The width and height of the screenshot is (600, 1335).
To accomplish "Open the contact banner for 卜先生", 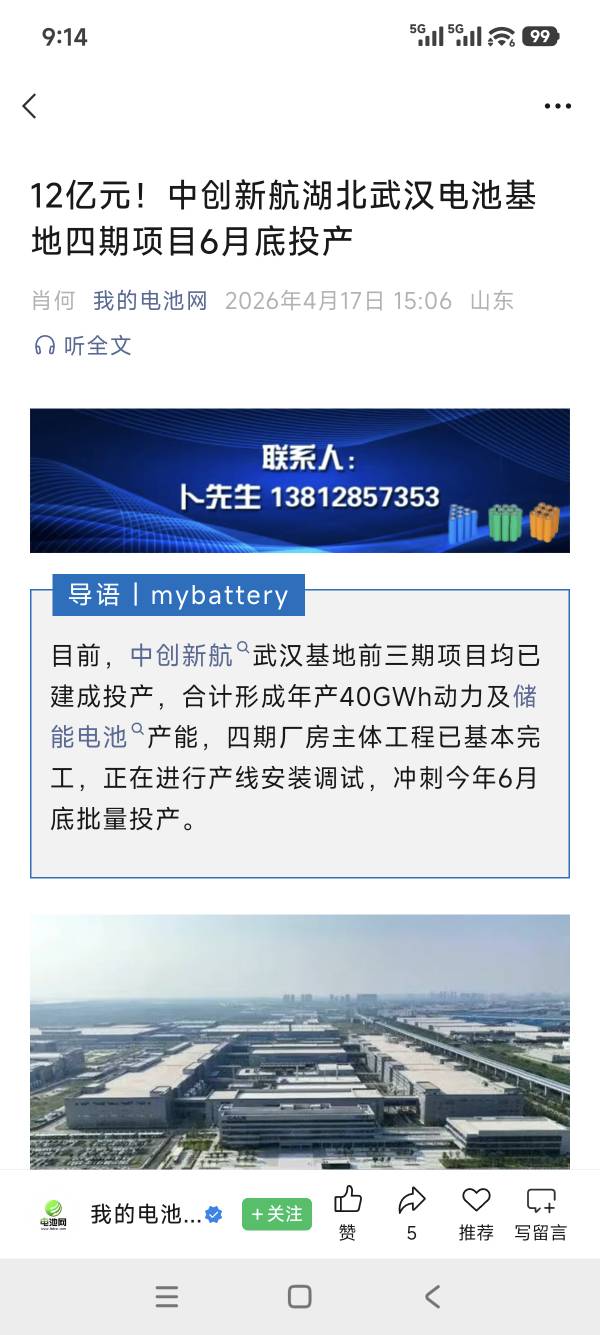I will pyautogui.click(x=300, y=480).
